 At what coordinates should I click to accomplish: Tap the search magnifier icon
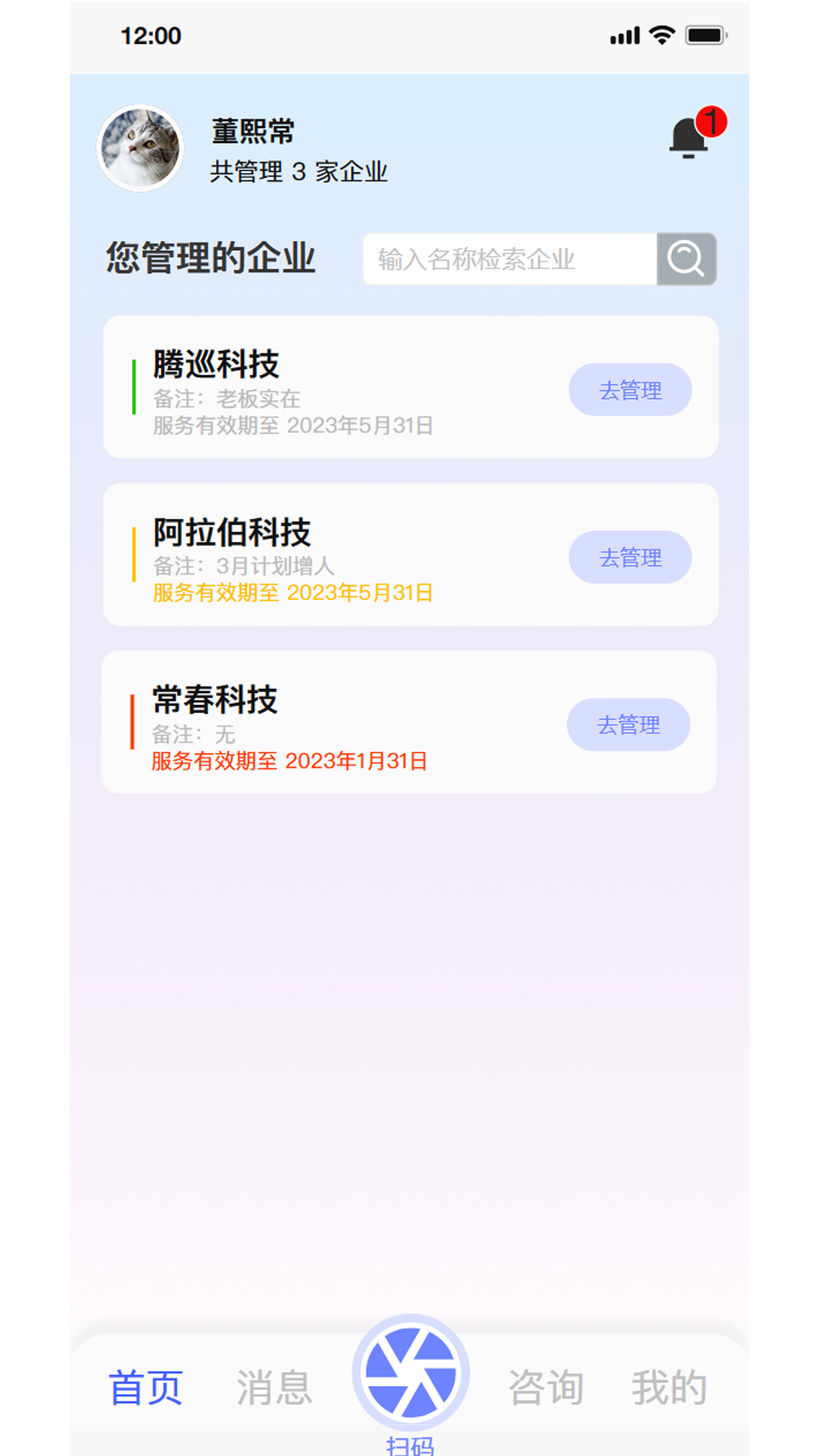685,259
